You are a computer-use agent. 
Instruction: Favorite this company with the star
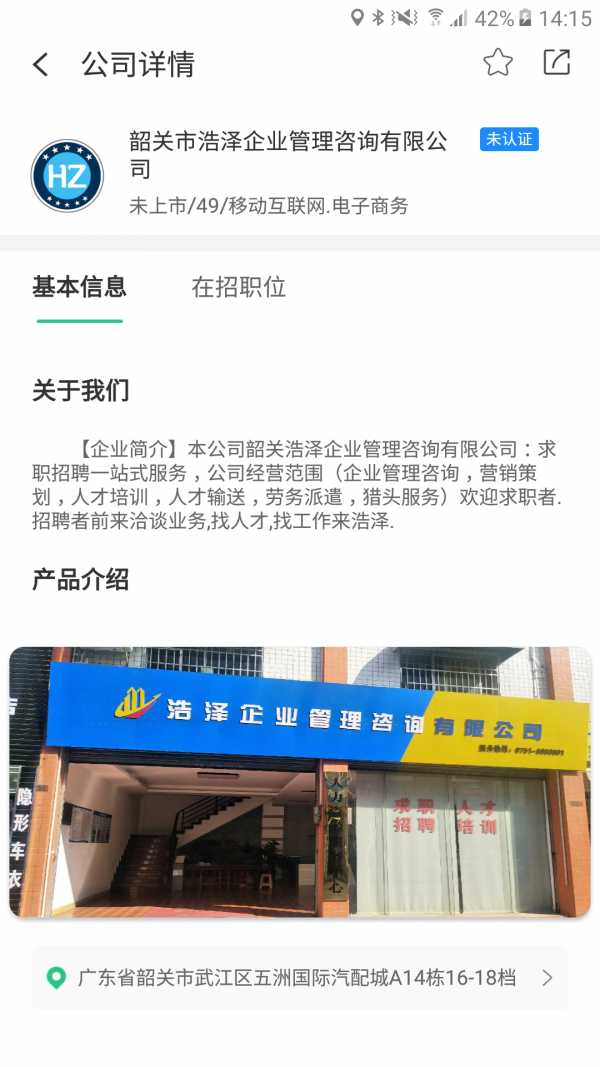coord(497,63)
